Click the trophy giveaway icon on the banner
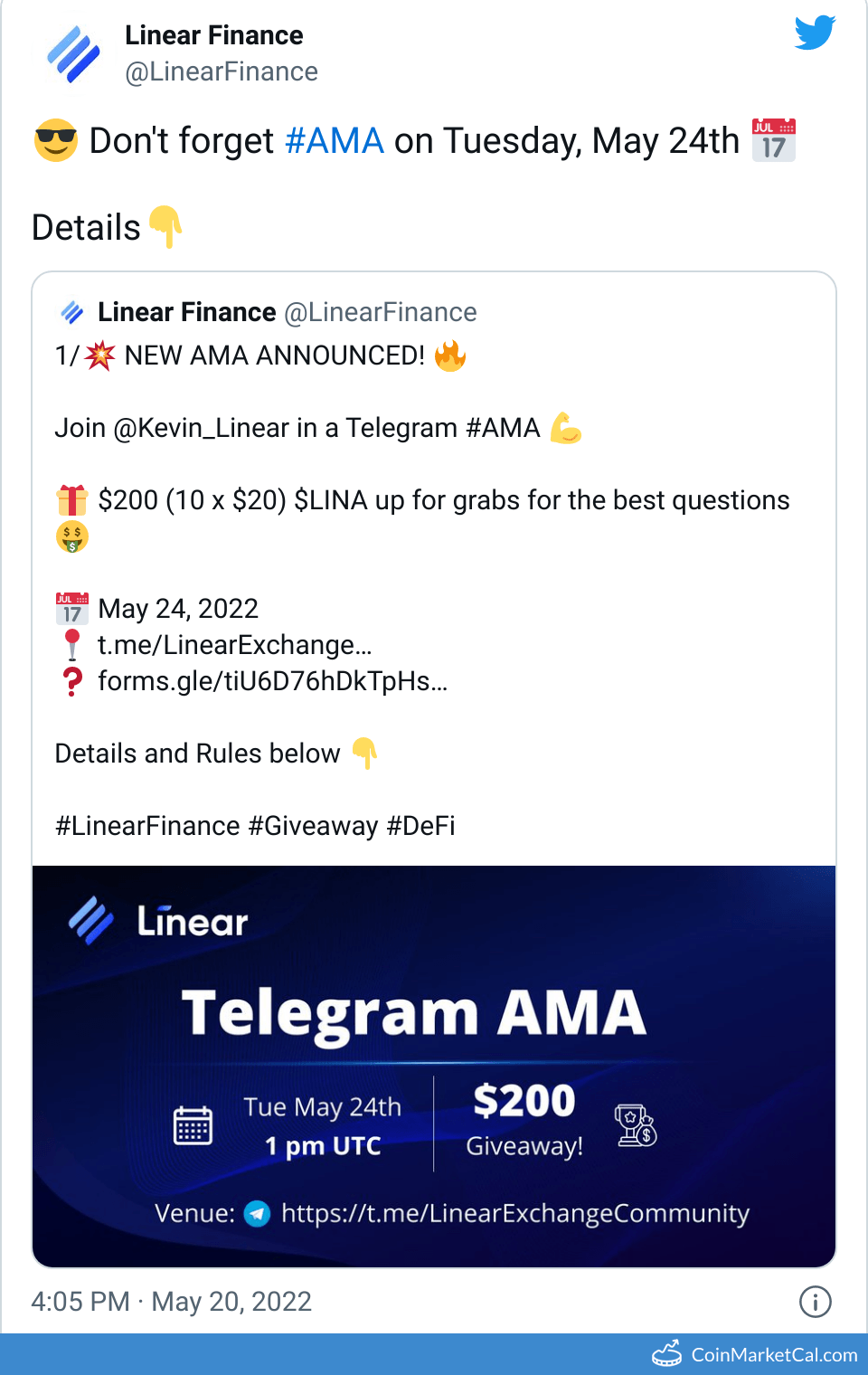 (x=636, y=1124)
